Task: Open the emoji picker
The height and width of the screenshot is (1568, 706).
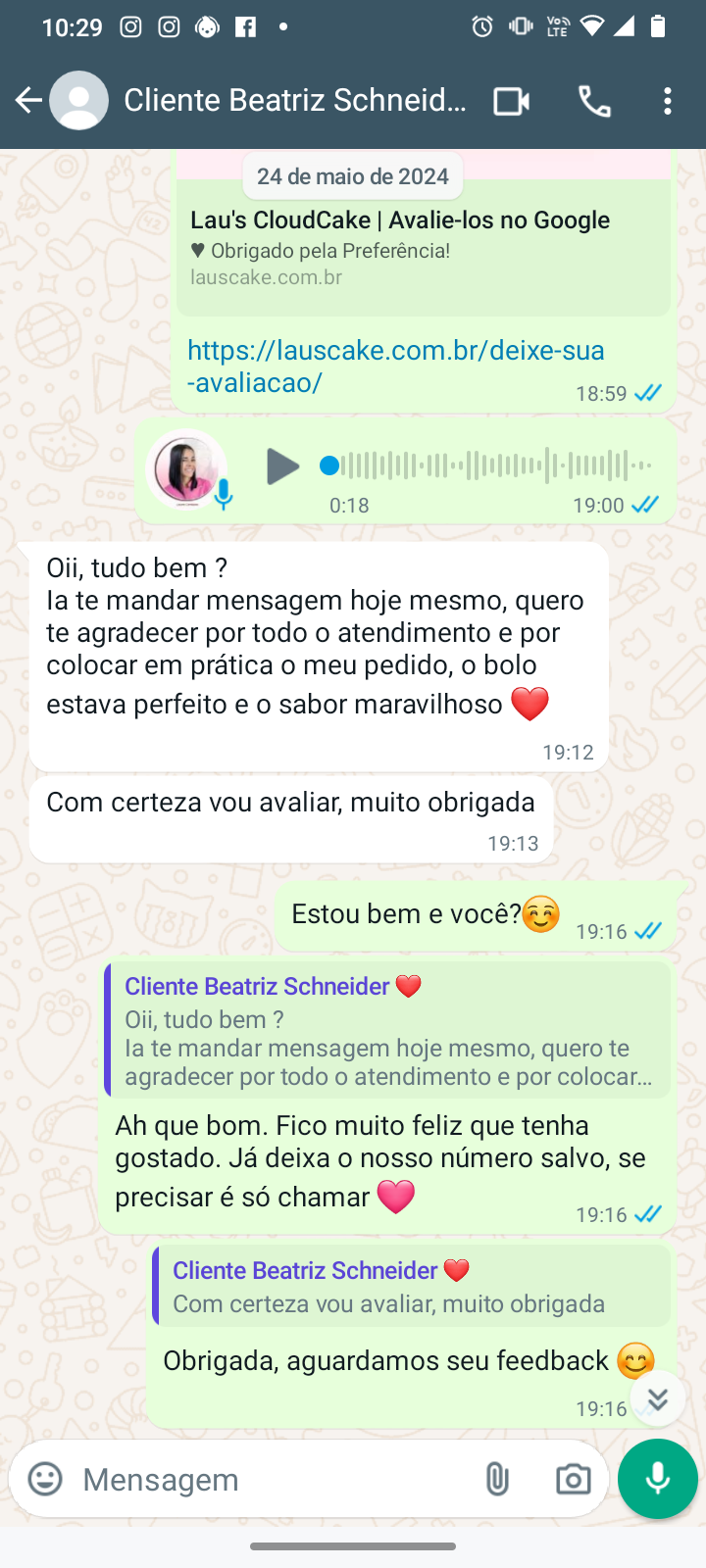Action: point(45,1479)
